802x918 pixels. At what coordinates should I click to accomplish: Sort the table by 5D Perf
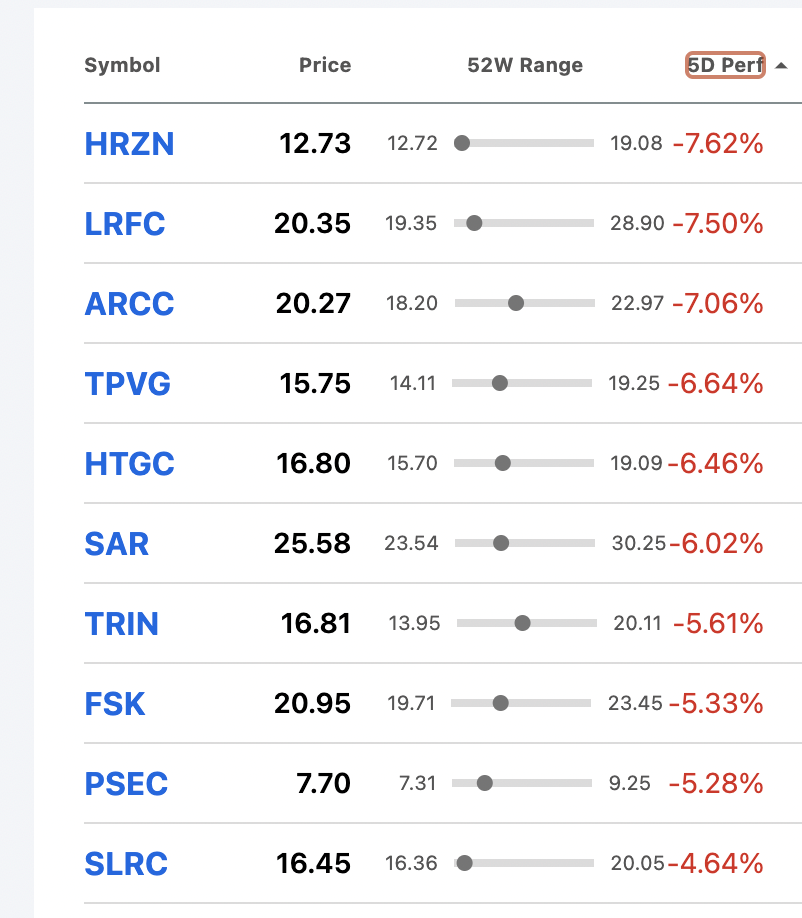(725, 66)
